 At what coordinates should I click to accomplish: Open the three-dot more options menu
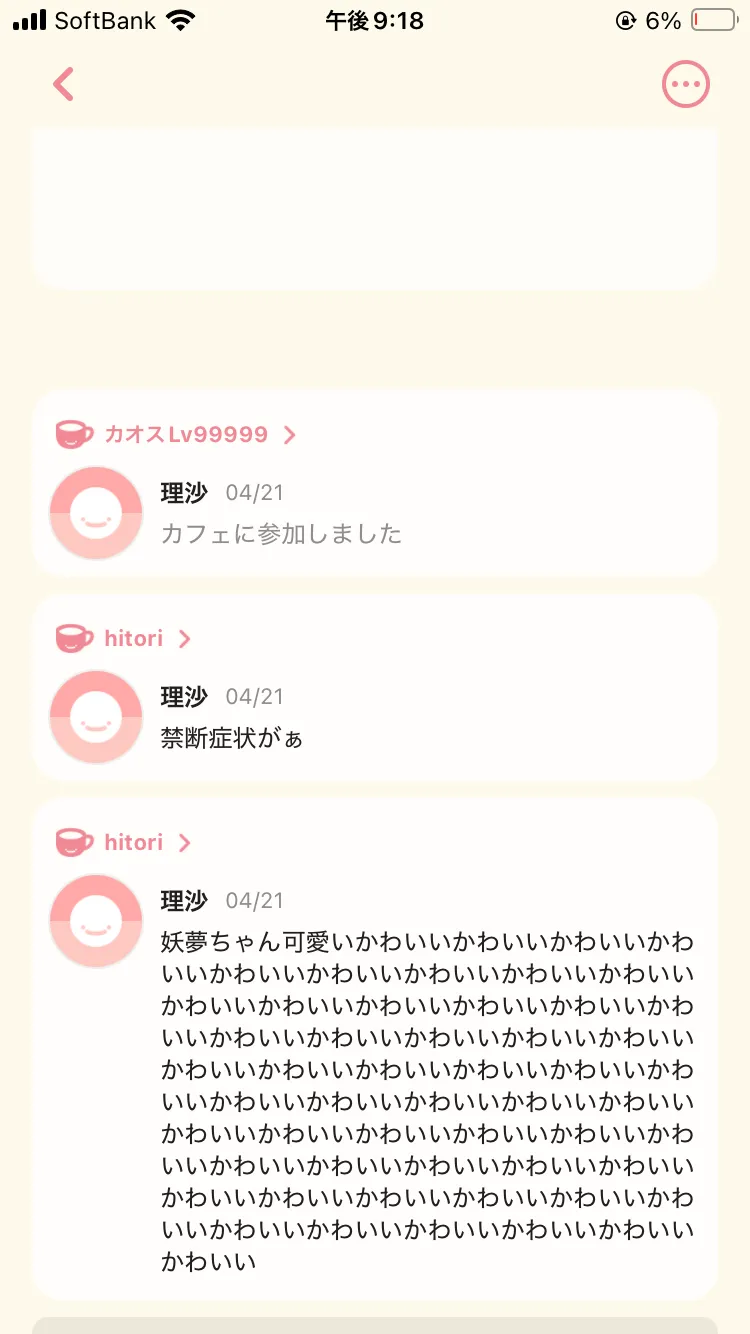pos(686,85)
